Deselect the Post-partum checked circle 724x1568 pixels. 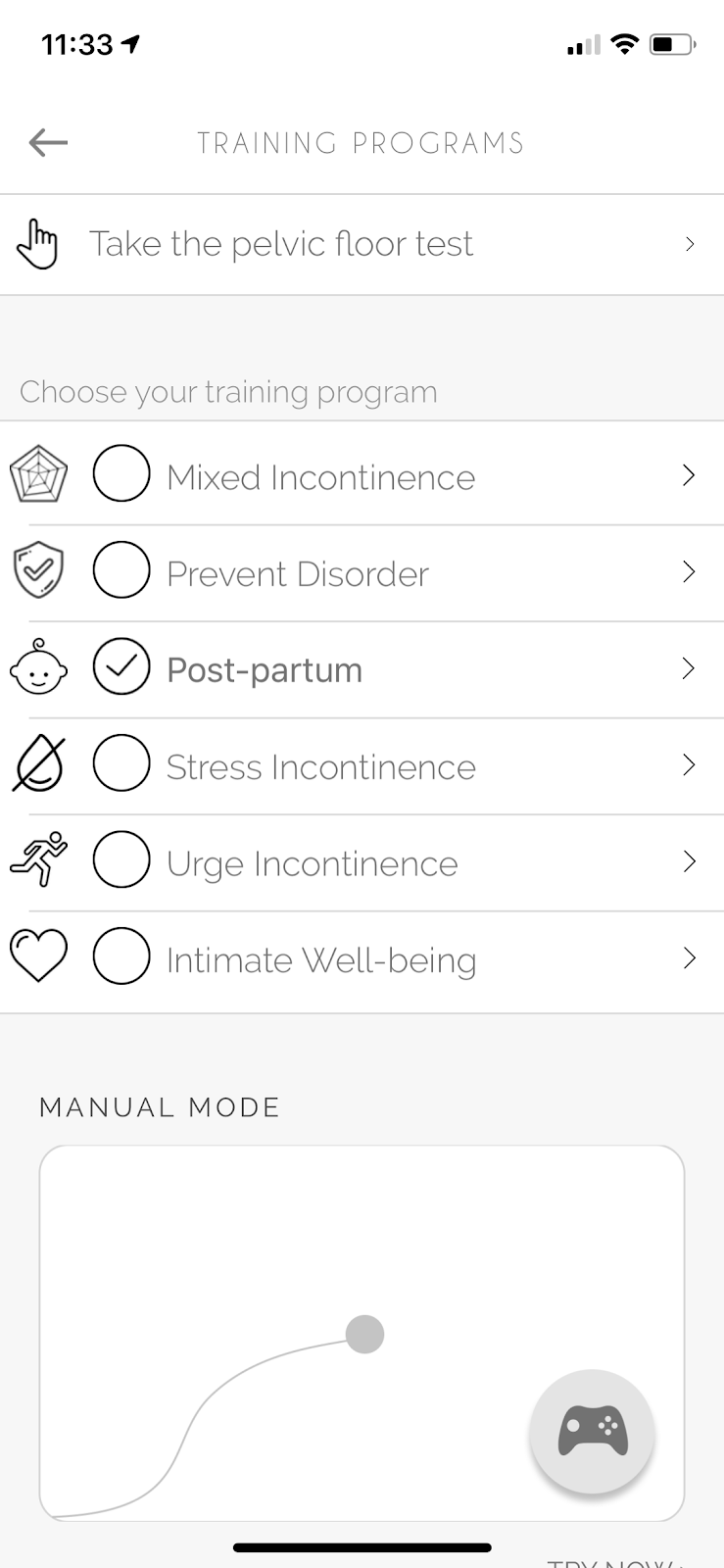click(121, 669)
